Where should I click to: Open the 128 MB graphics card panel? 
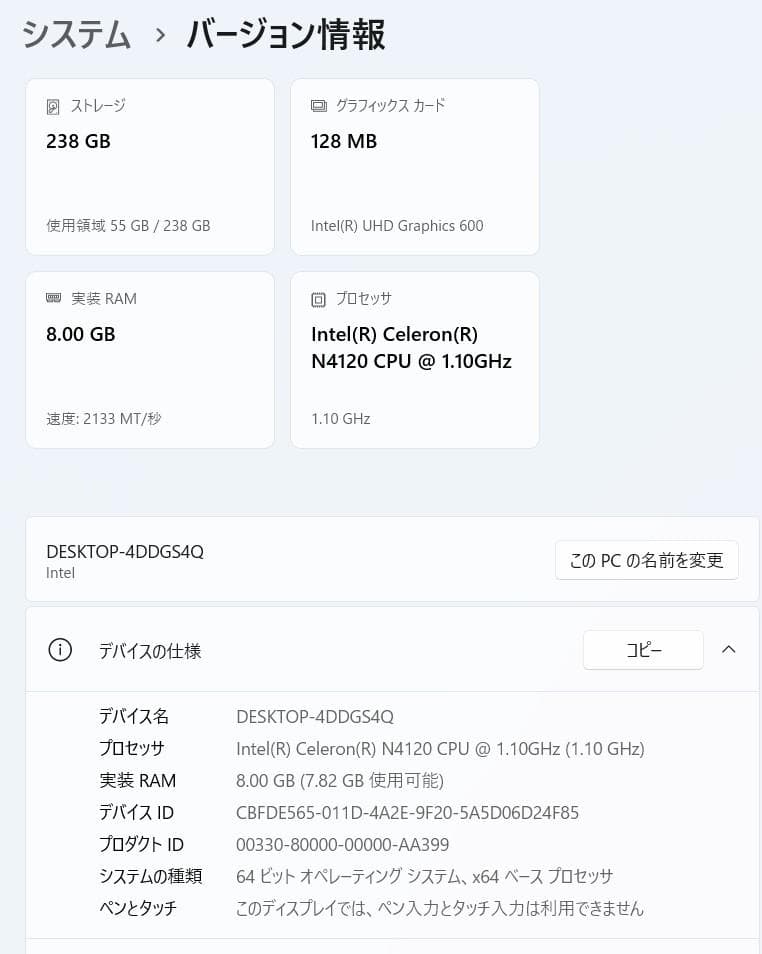415,166
